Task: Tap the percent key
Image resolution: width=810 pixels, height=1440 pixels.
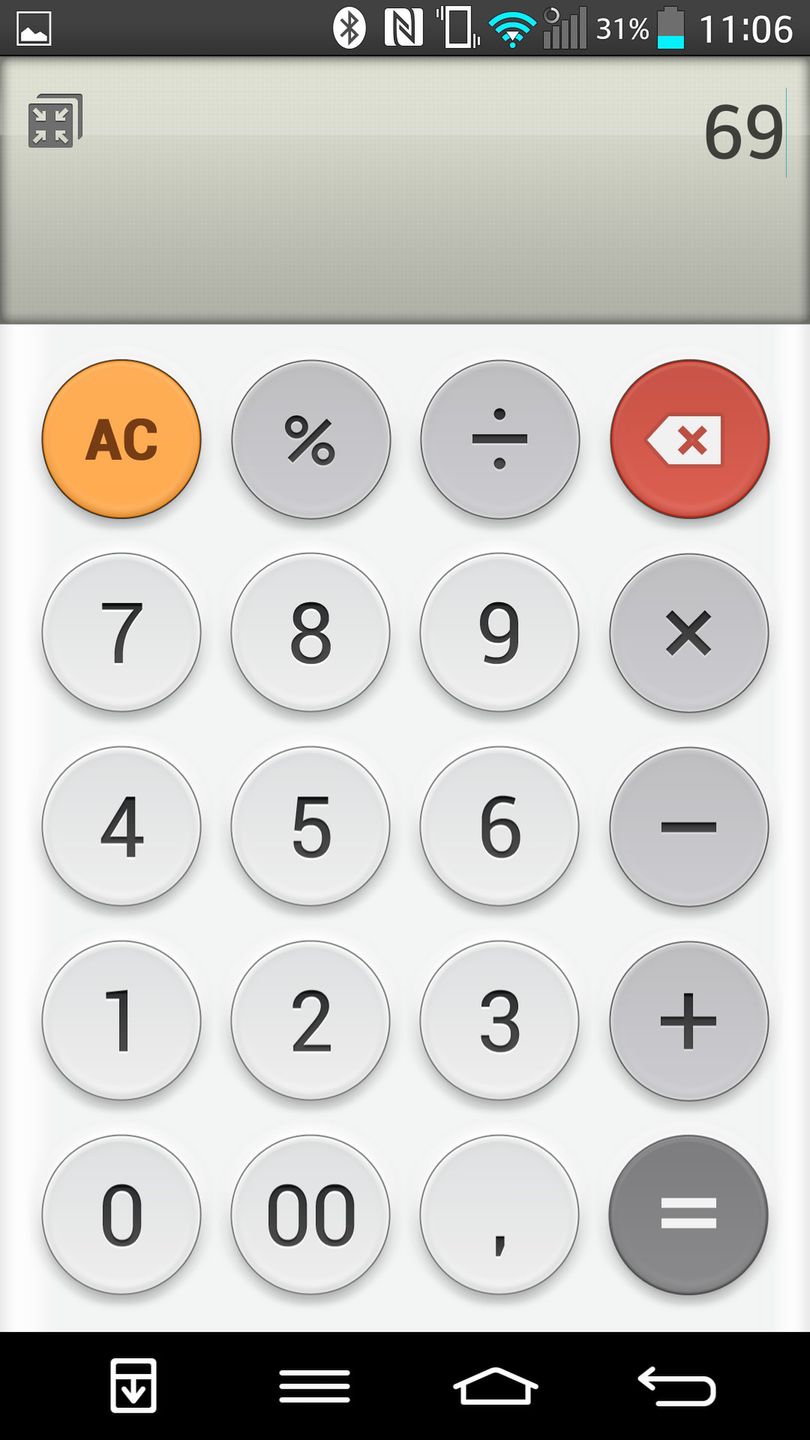Action: click(310, 439)
